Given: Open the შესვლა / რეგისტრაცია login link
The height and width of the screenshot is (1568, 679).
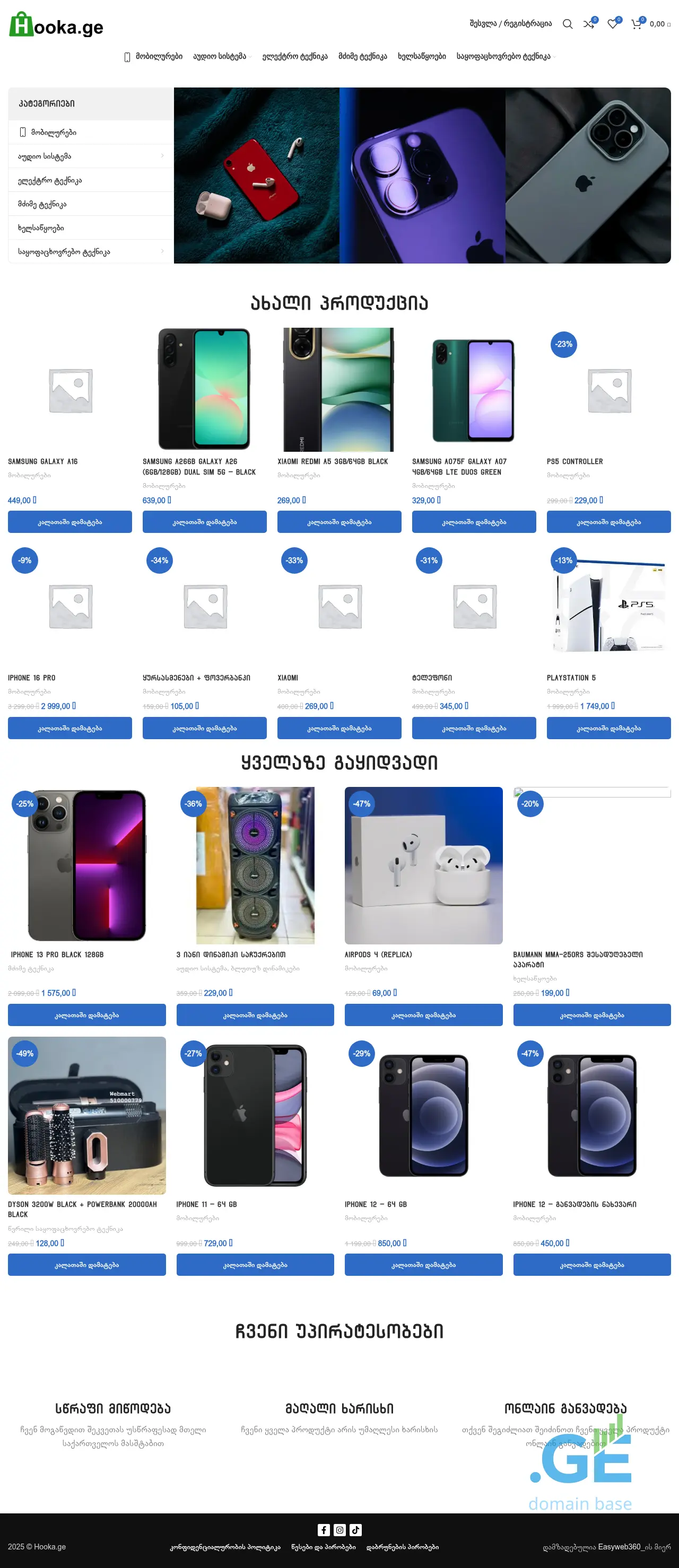Looking at the screenshot, I should click(510, 24).
